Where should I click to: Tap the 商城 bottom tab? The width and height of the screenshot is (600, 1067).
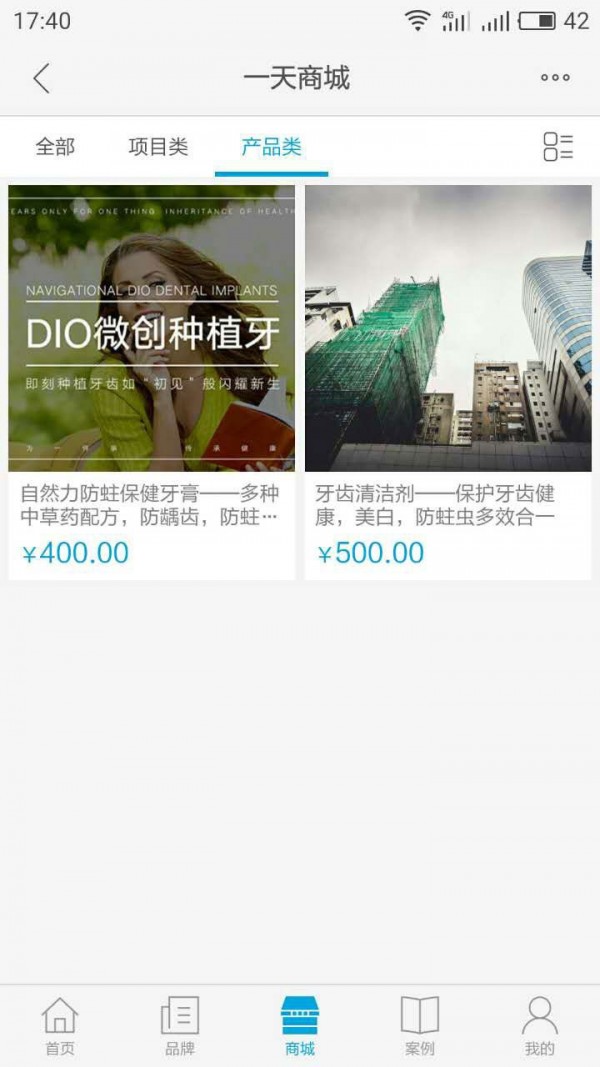[x=300, y=1026]
